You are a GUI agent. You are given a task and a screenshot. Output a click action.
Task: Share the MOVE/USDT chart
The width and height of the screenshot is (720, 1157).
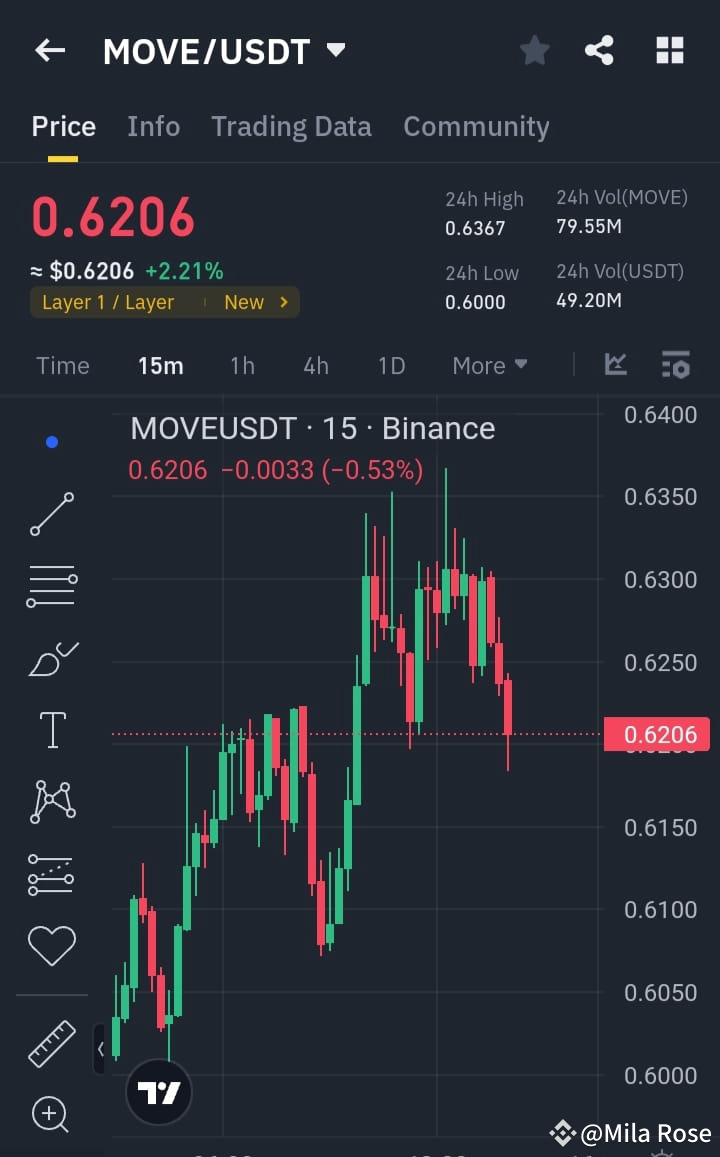599,50
